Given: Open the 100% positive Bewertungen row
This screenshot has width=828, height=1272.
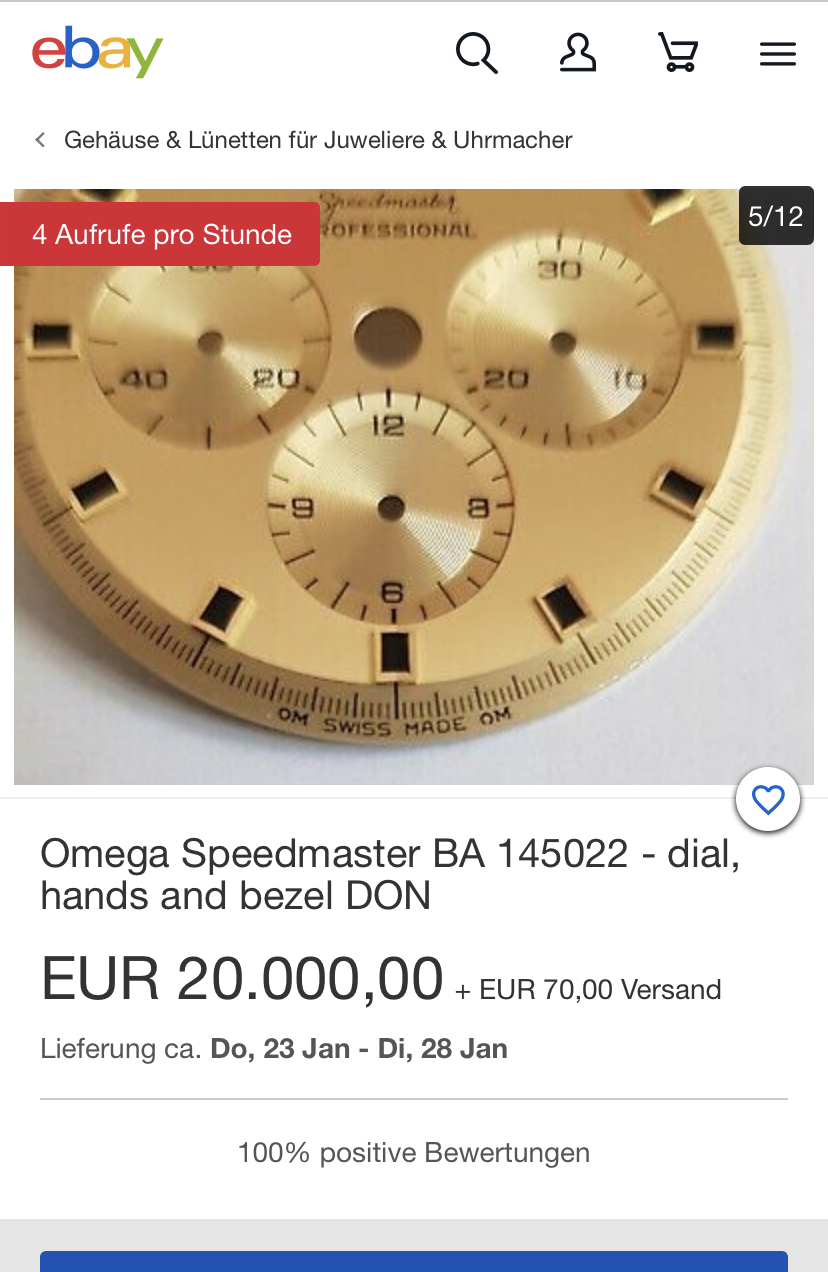Looking at the screenshot, I should pyautogui.click(x=414, y=1153).
